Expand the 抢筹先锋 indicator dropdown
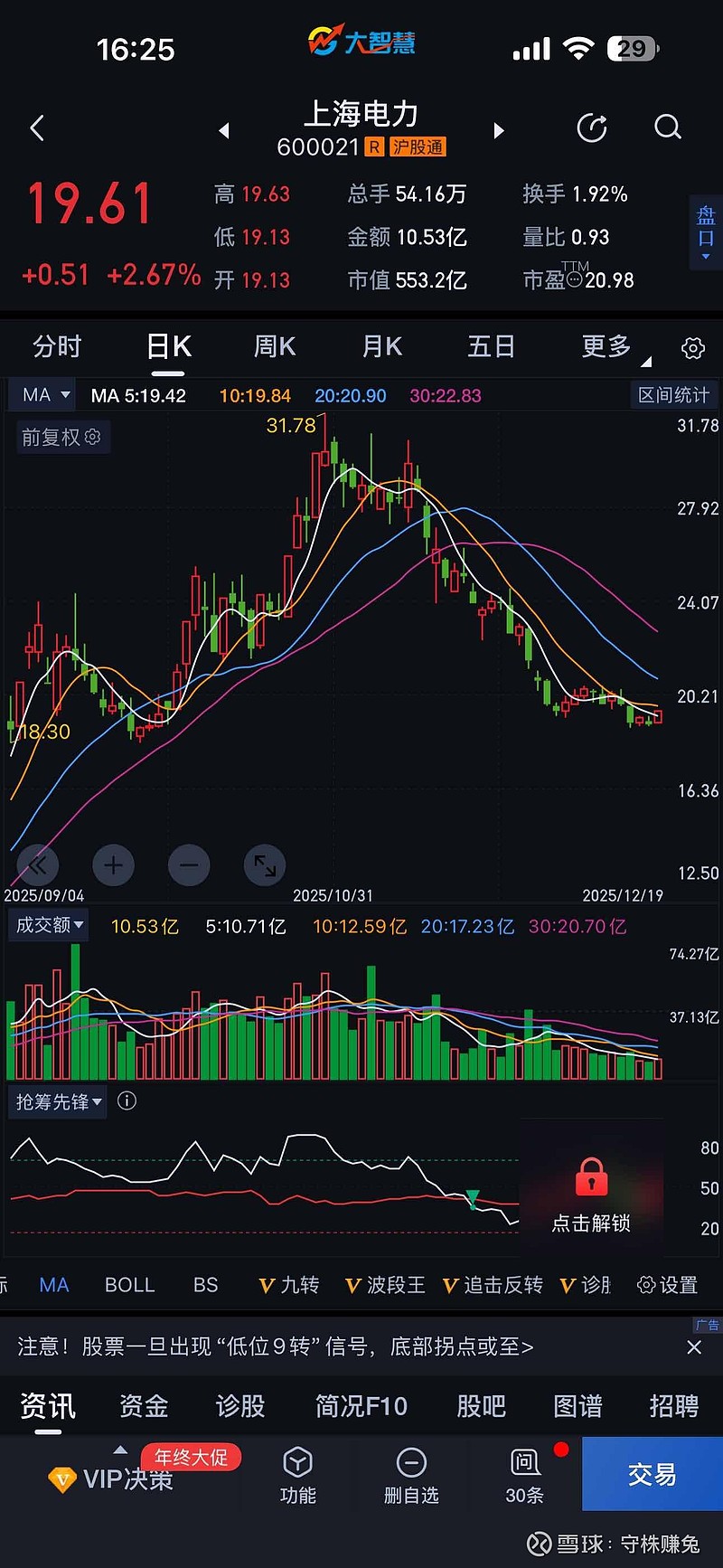The image size is (723, 1568). coord(57,1101)
